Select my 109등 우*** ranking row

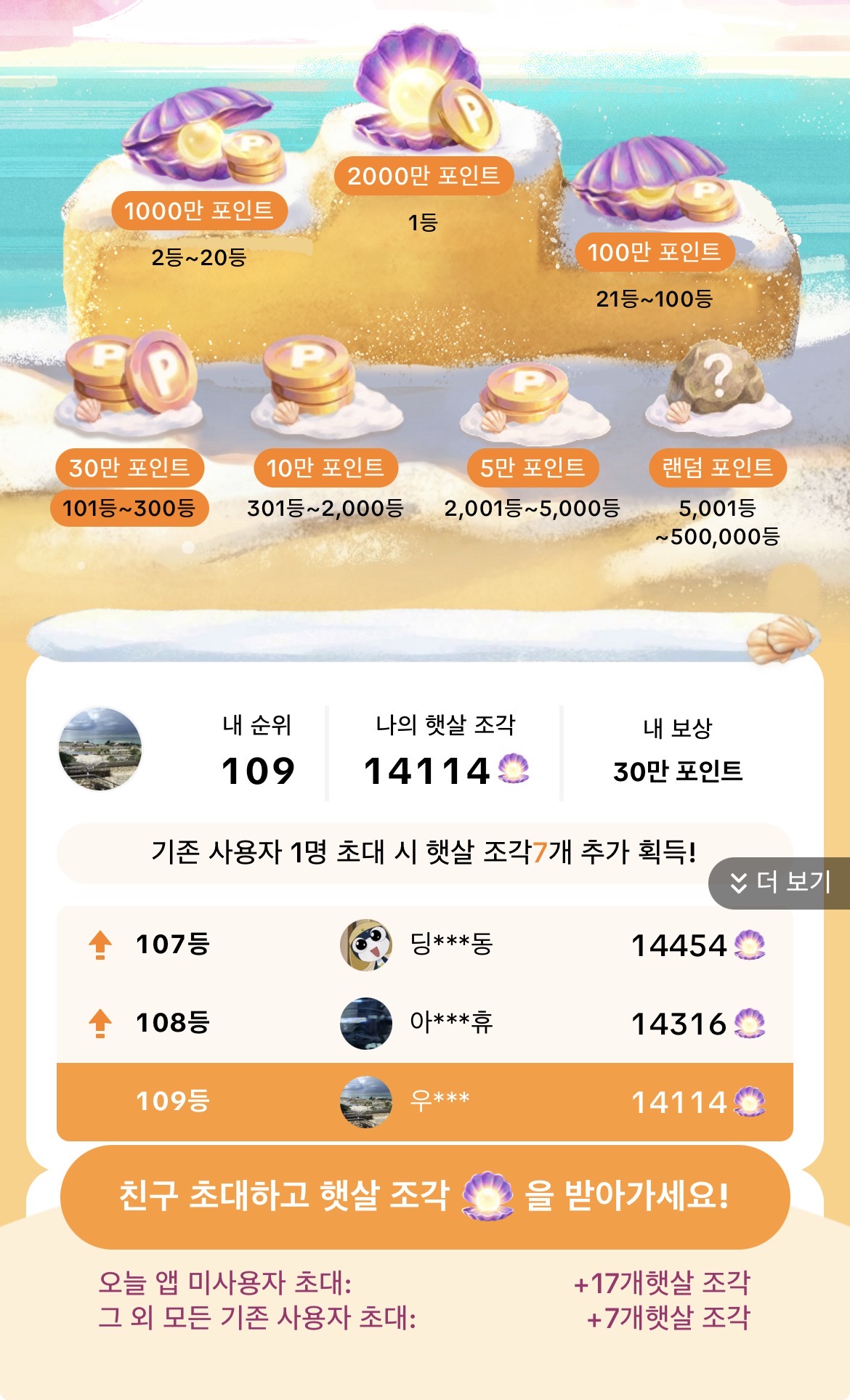pos(424,1101)
